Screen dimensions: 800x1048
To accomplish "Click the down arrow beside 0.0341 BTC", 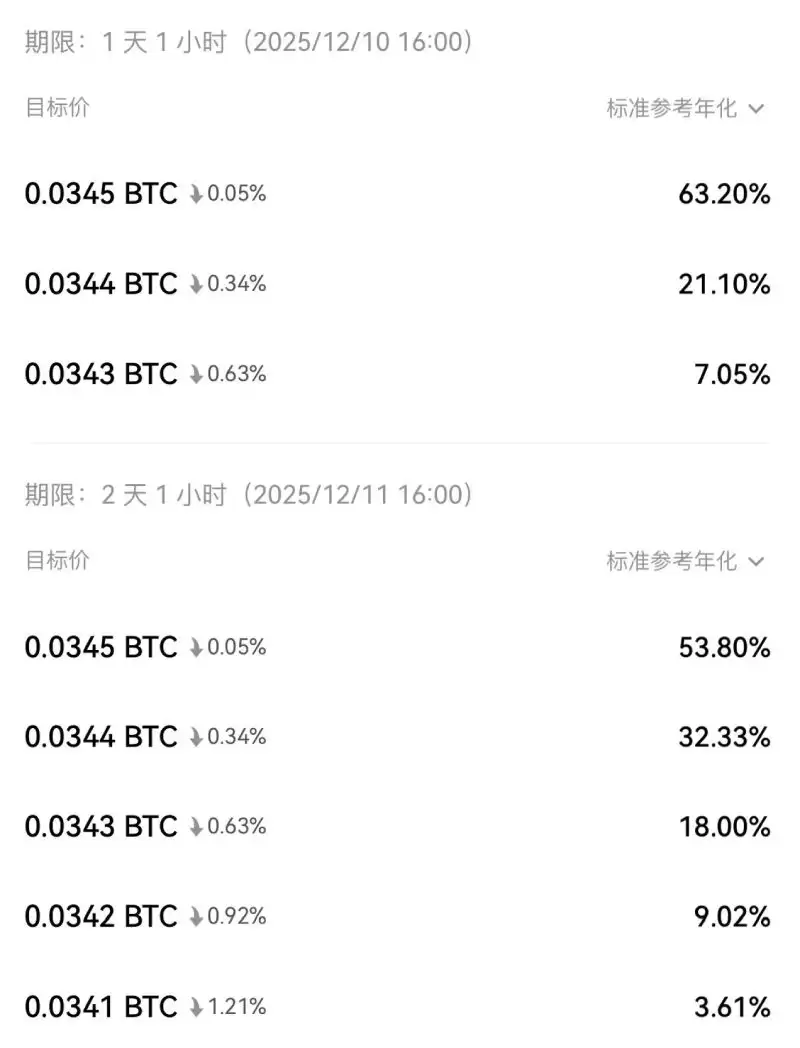I will click(195, 1006).
